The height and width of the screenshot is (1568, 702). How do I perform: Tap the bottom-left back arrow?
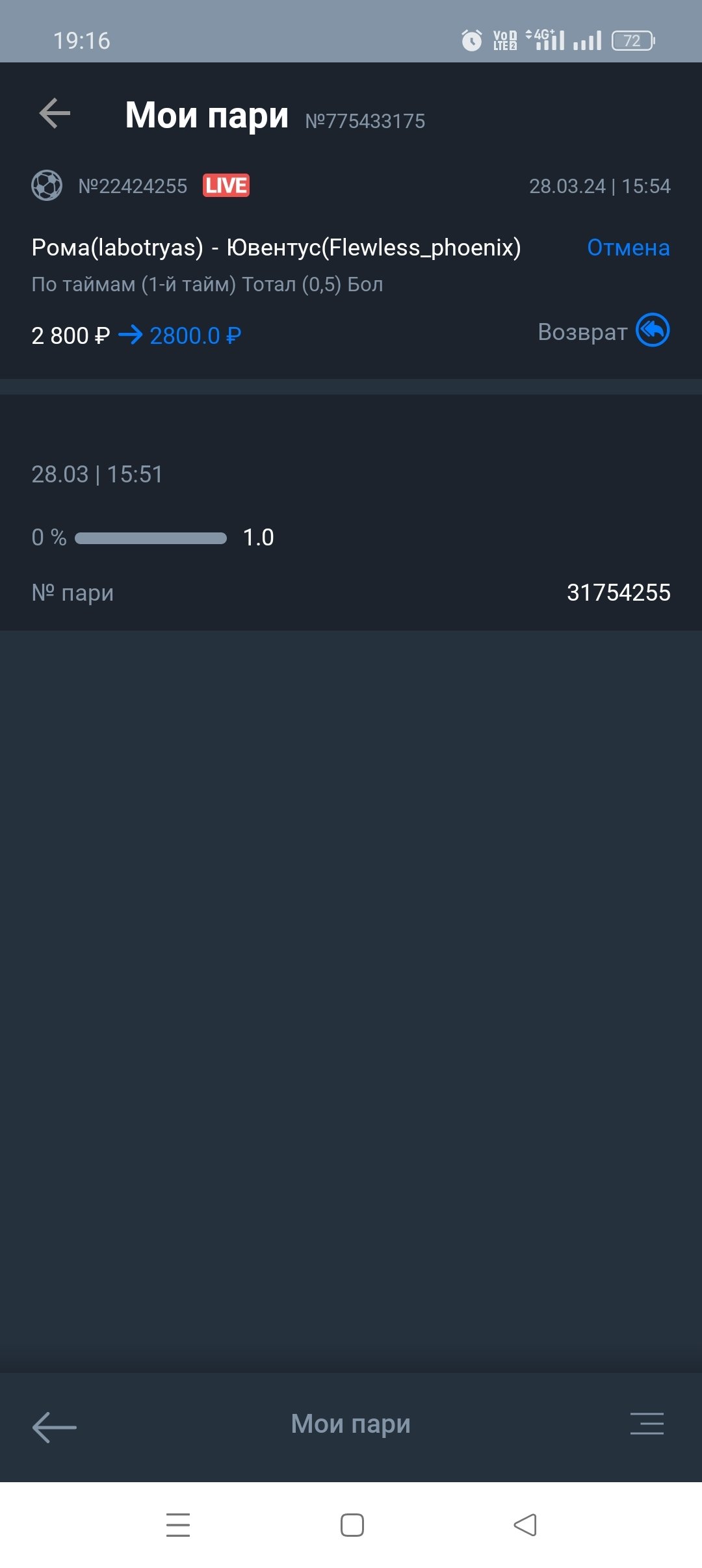coord(55,1427)
